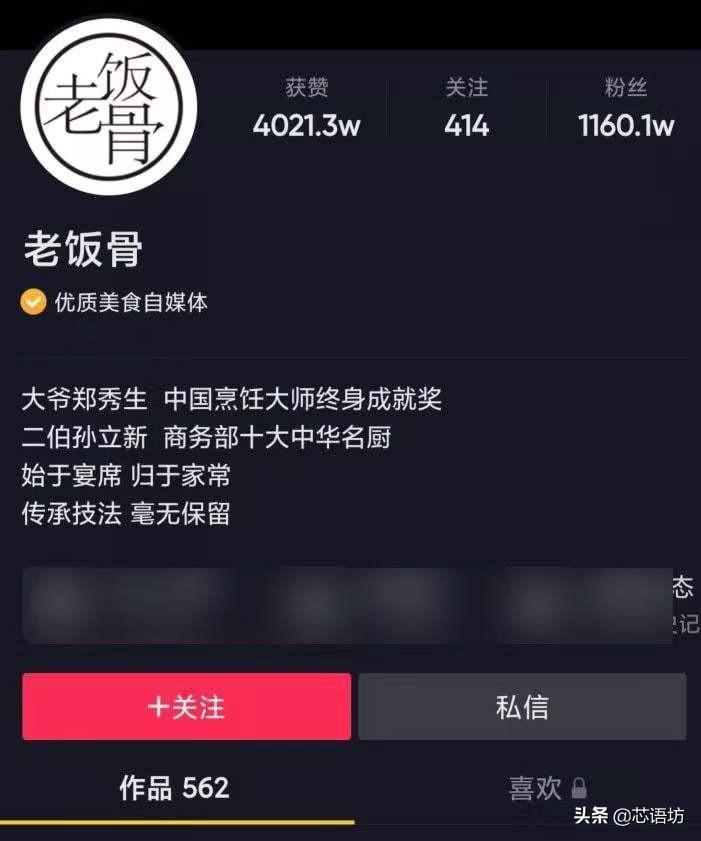This screenshot has height=841, width=701.
Task: Switch to the 作品 562 tab
Action: click(x=175, y=788)
